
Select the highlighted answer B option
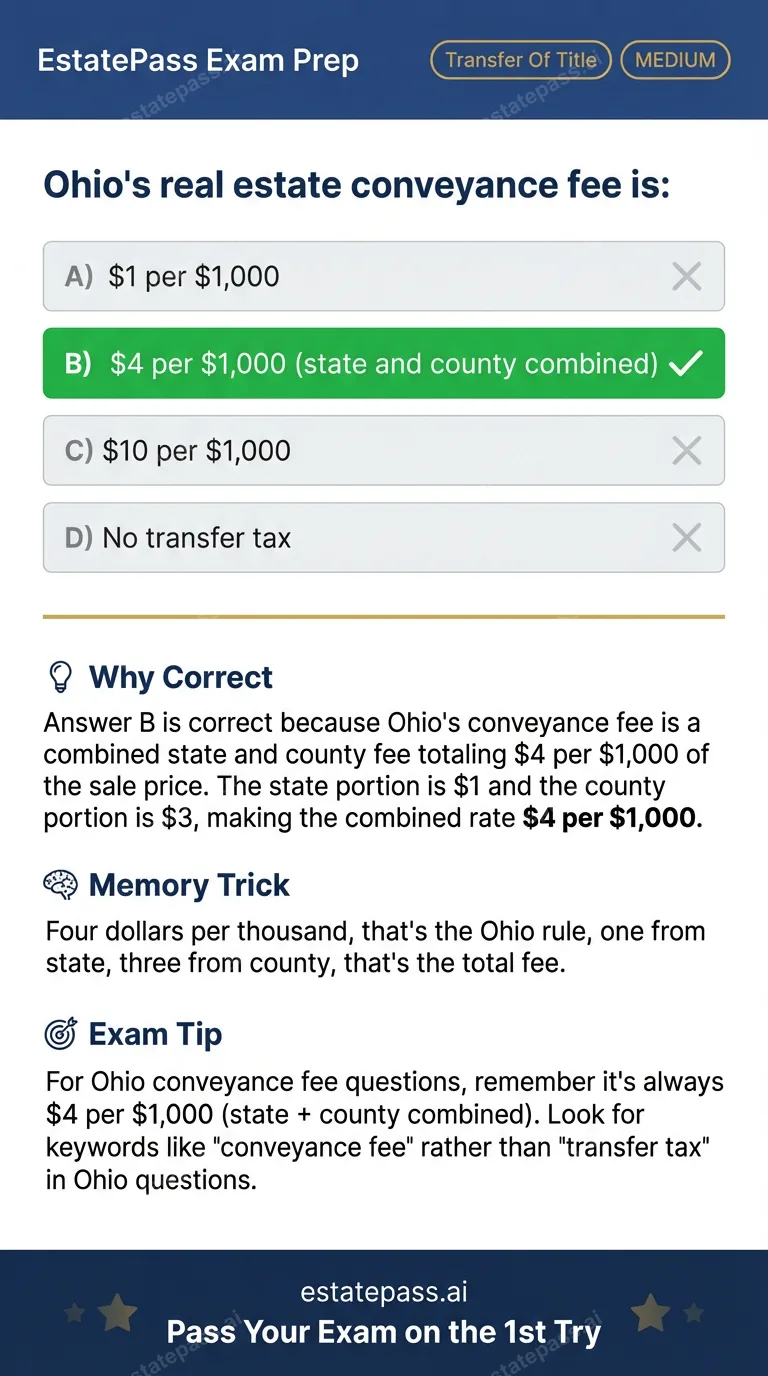pyautogui.click(x=384, y=363)
